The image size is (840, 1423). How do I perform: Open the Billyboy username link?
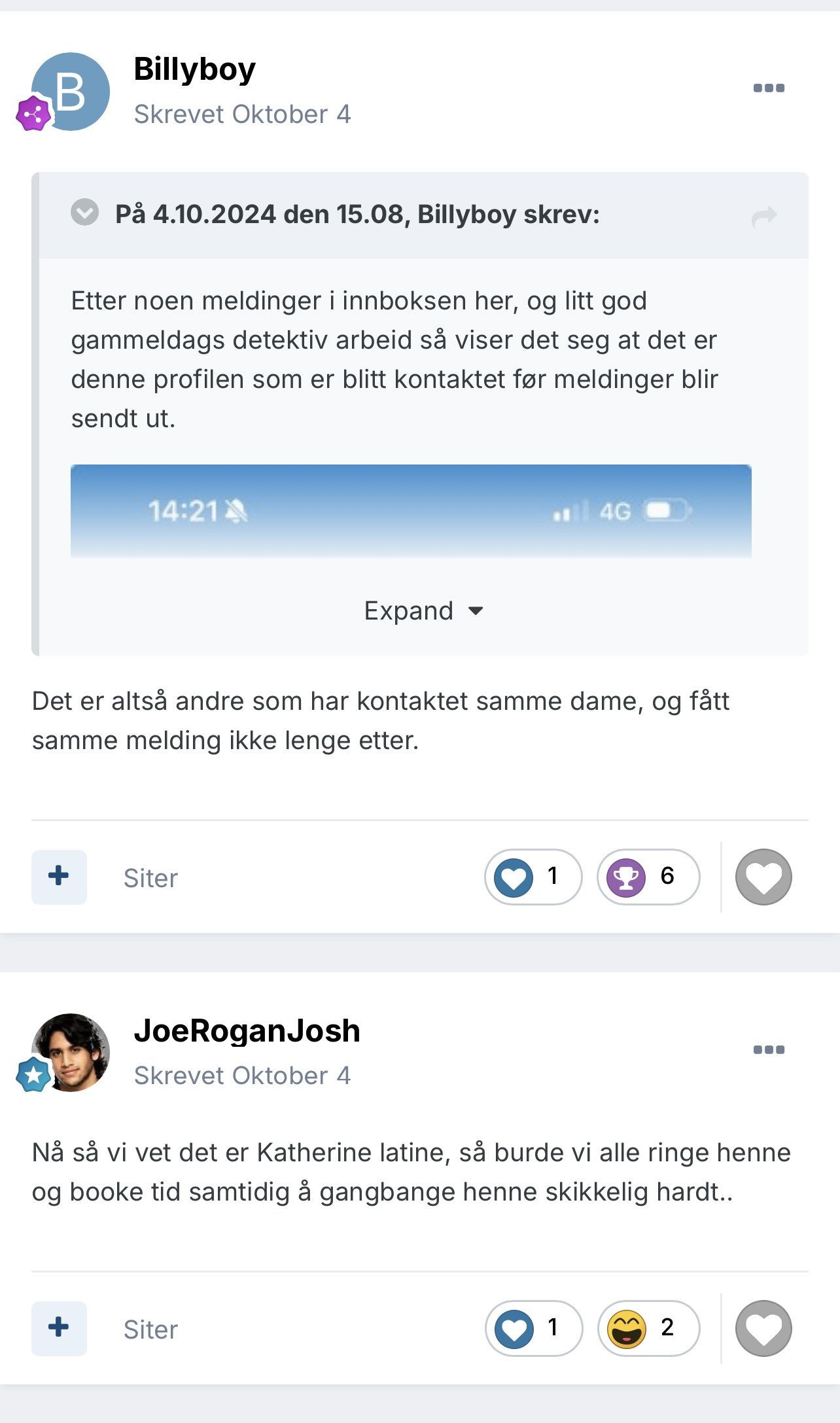pyautogui.click(x=194, y=69)
